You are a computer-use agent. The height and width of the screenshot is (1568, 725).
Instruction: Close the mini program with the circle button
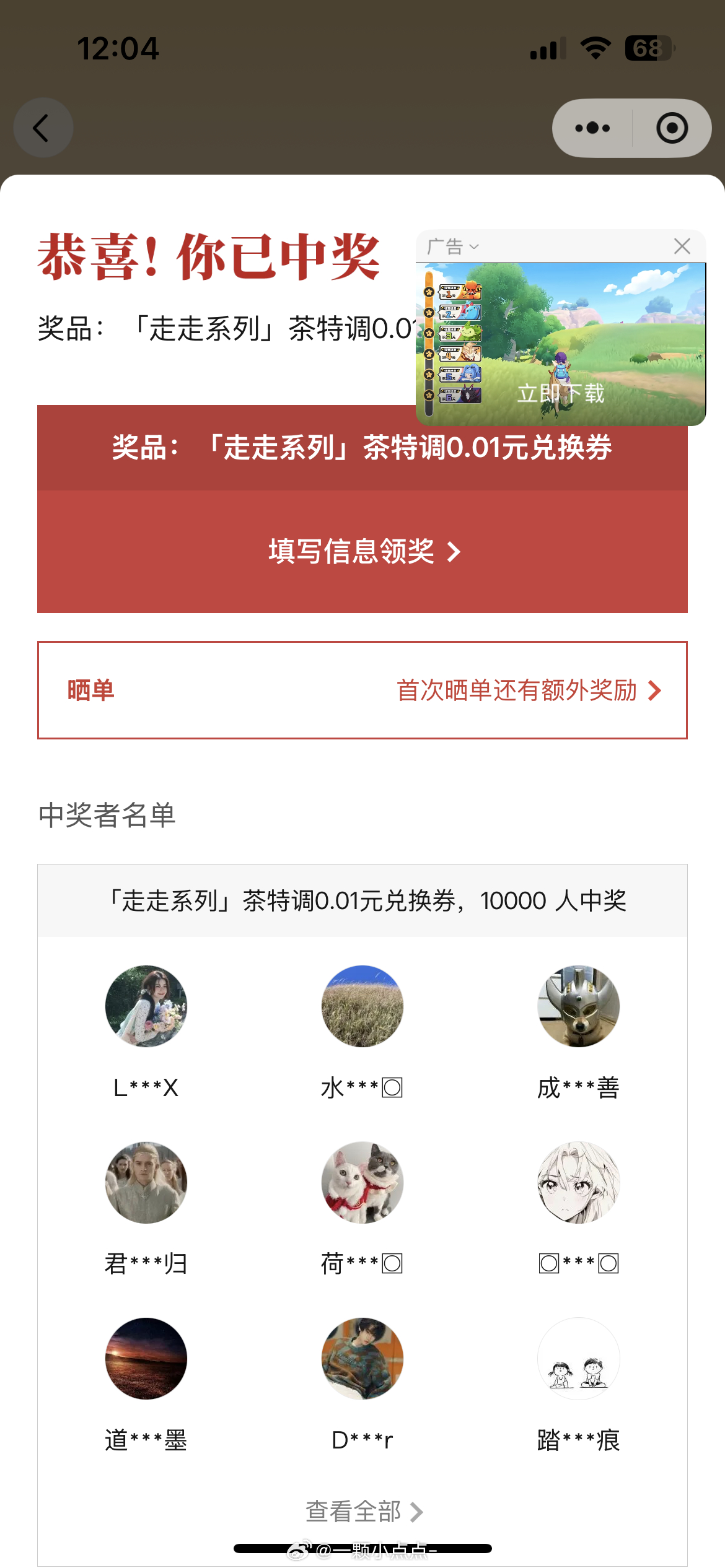(672, 128)
